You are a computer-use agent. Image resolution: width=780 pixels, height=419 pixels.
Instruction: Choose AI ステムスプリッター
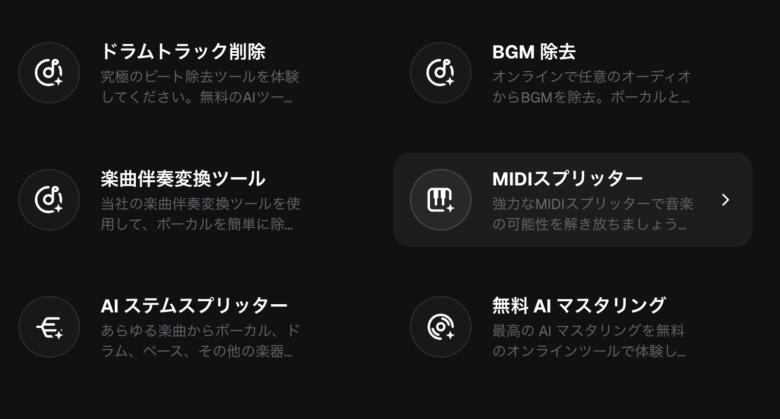tap(194, 306)
